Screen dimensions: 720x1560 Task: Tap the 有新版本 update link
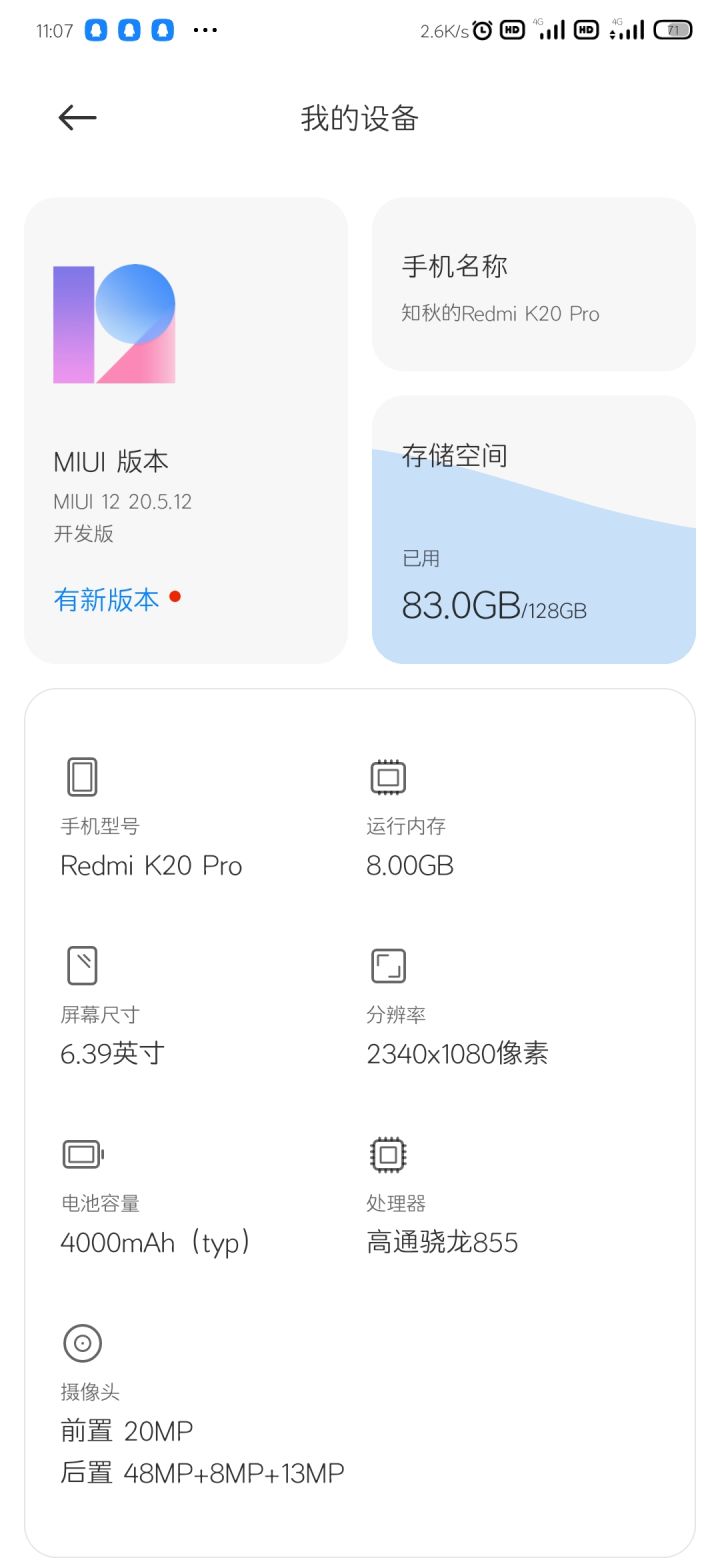107,599
